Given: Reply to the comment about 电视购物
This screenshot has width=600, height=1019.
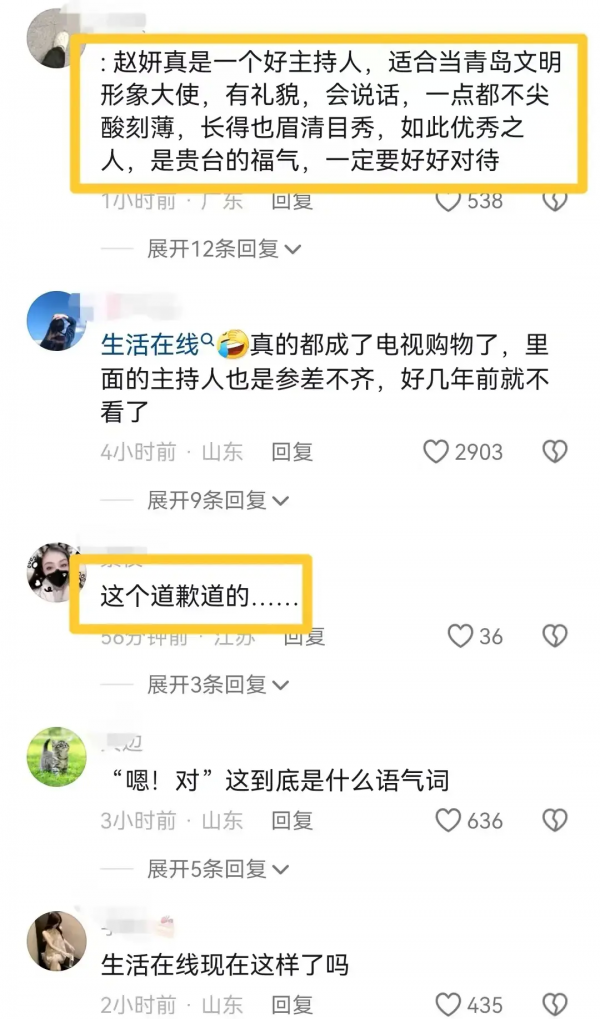Looking at the screenshot, I should click(x=292, y=452).
